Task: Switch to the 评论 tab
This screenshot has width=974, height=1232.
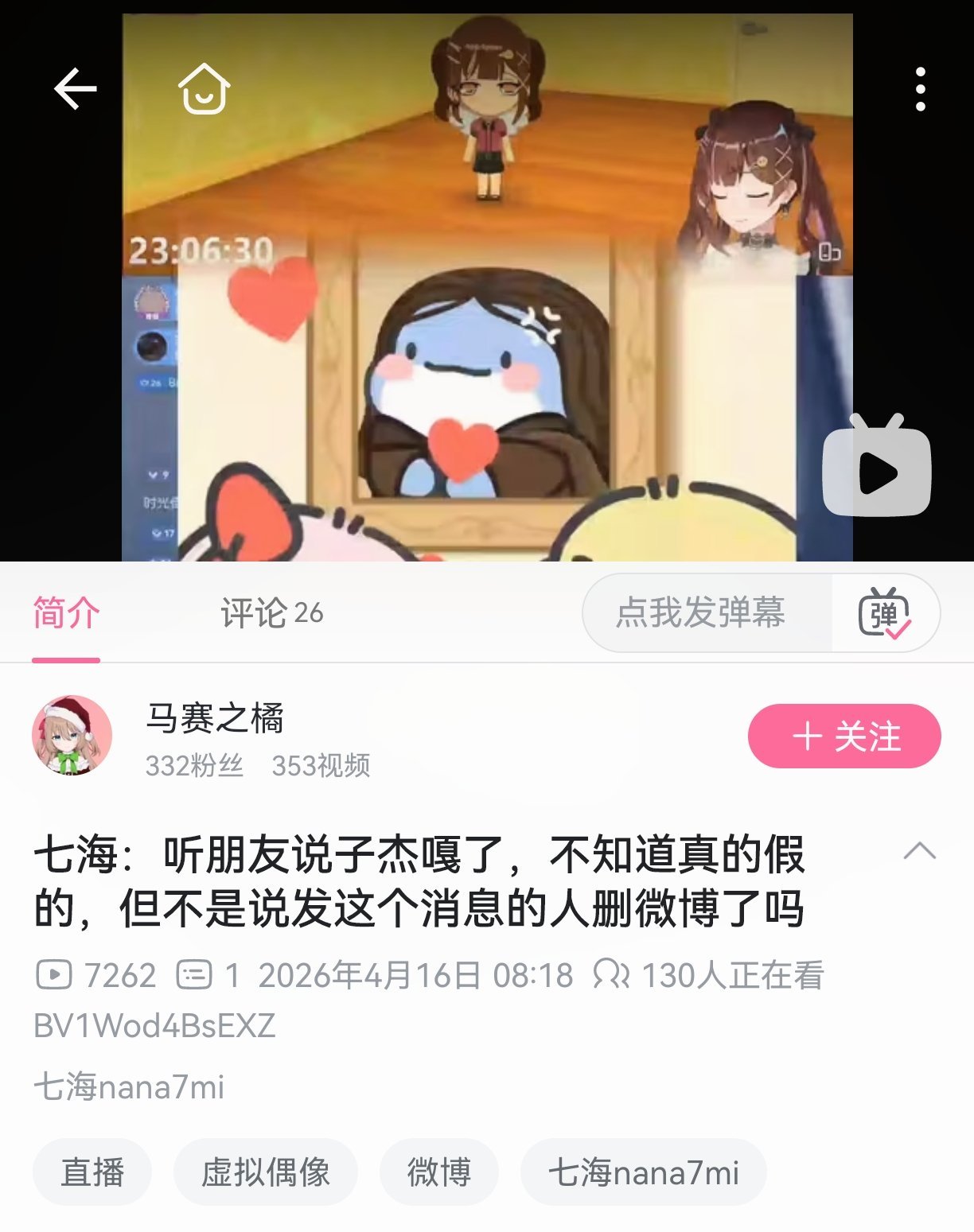Action: (271, 613)
